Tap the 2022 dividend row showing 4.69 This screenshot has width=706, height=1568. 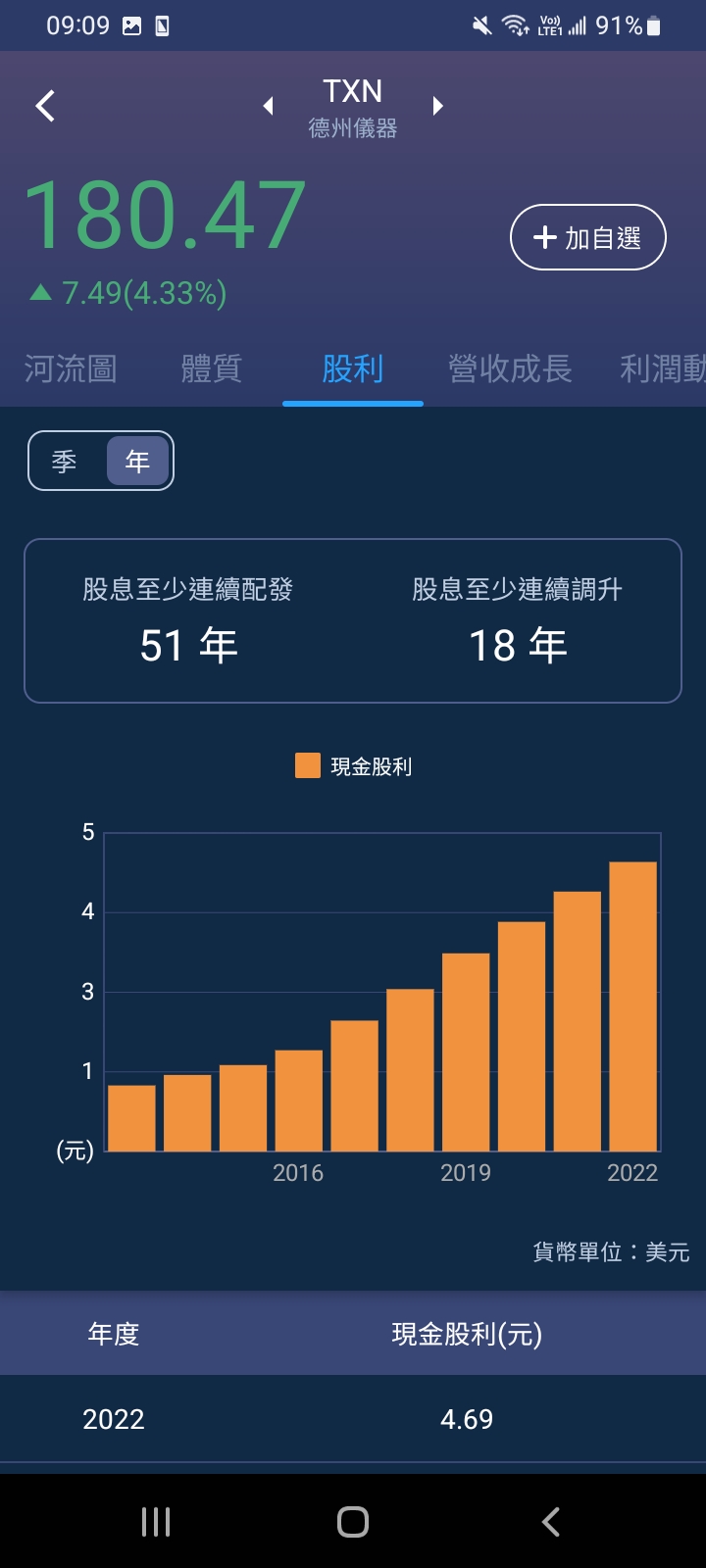(353, 1418)
